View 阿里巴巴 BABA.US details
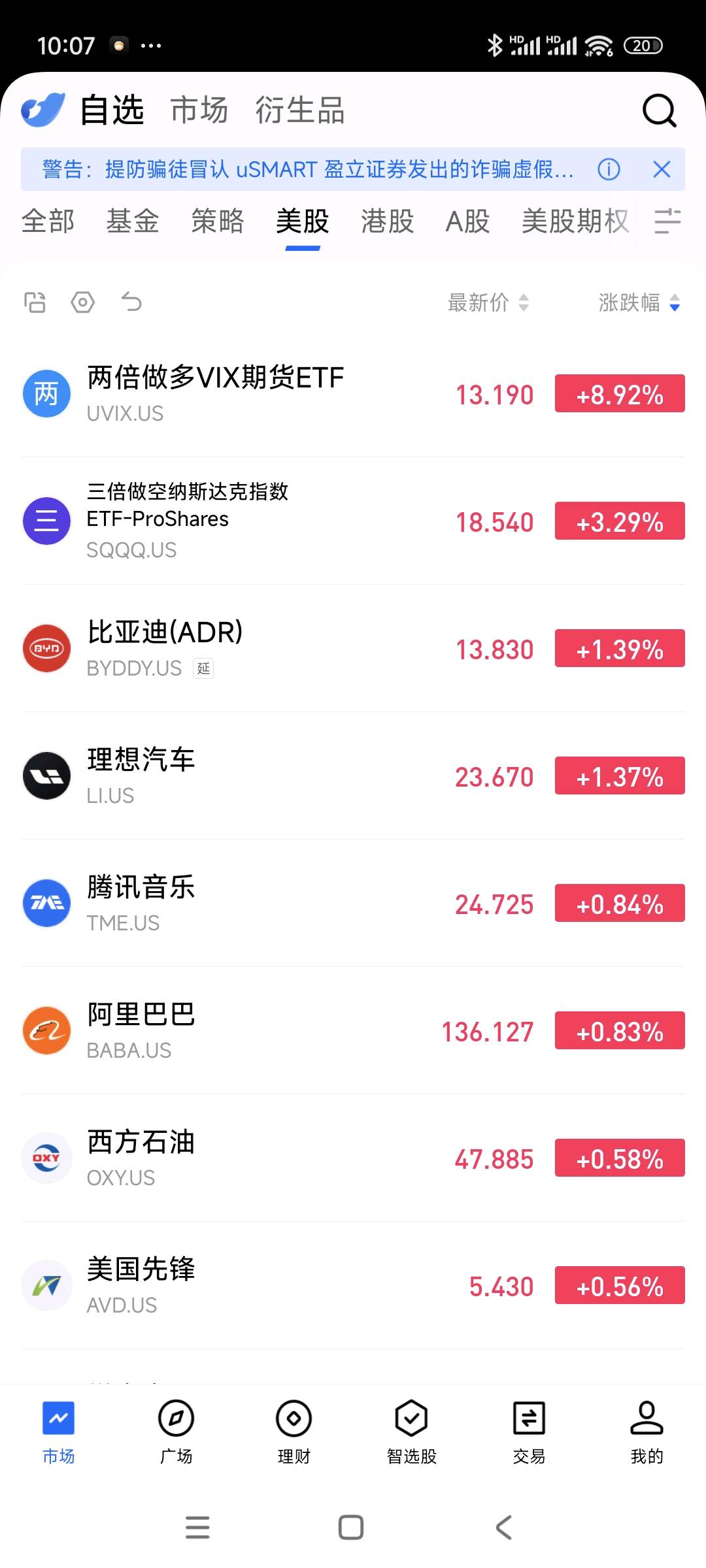Screen dimensions: 706x1568 click(141, 1030)
